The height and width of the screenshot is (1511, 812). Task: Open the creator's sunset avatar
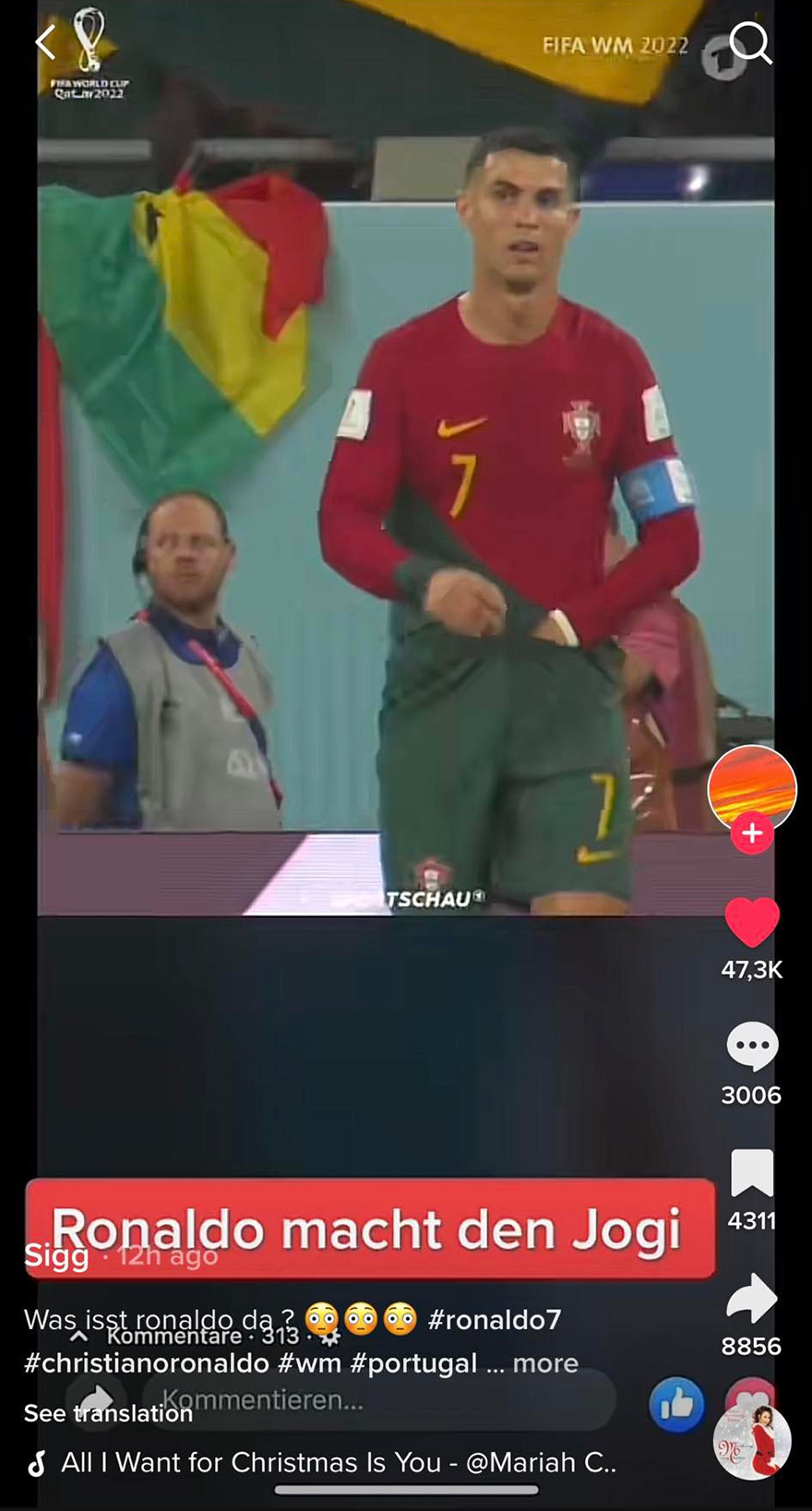click(752, 787)
